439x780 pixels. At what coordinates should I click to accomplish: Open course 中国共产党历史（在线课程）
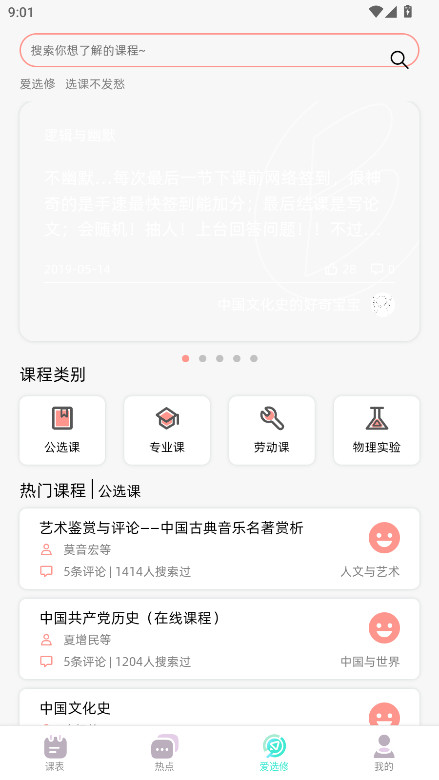click(219, 639)
